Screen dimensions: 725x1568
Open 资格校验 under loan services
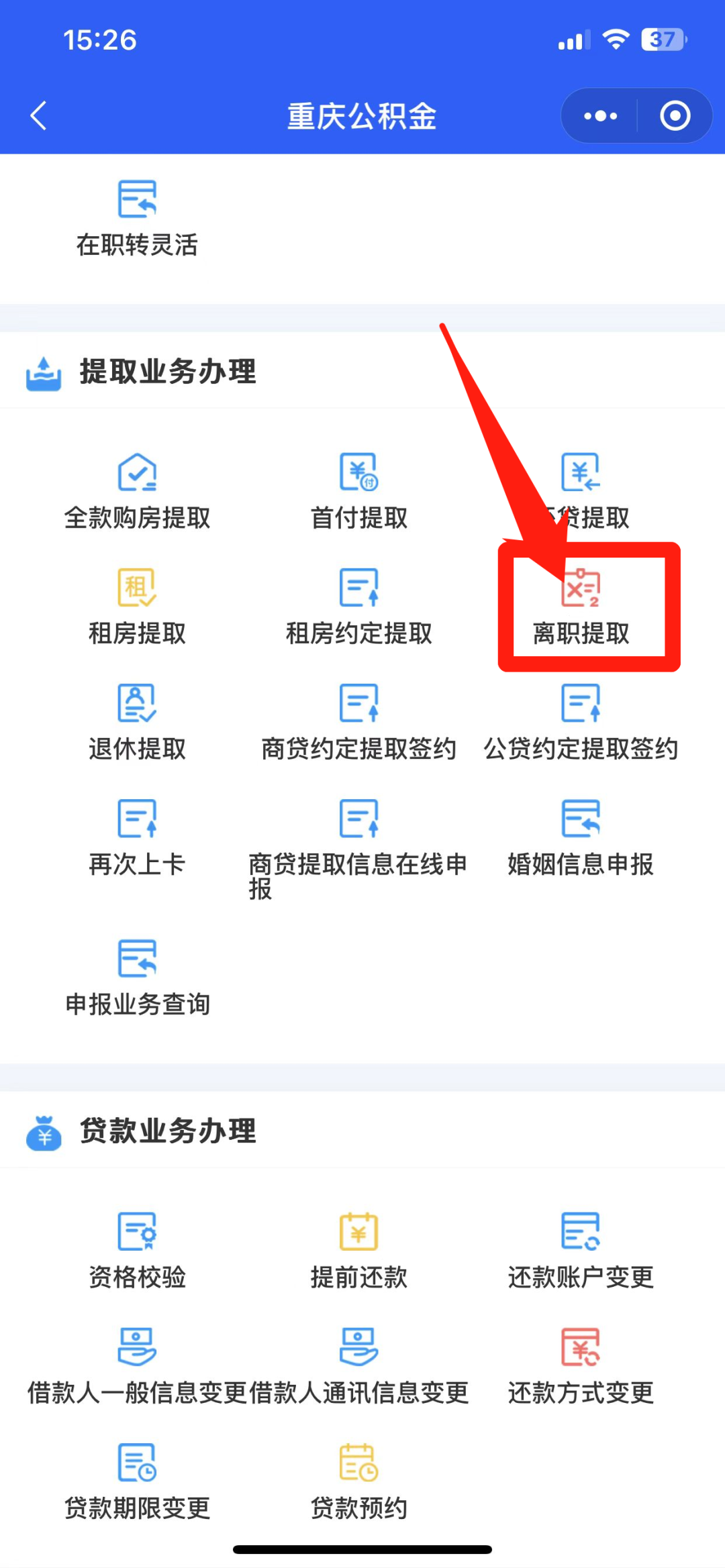coord(137,1251)
